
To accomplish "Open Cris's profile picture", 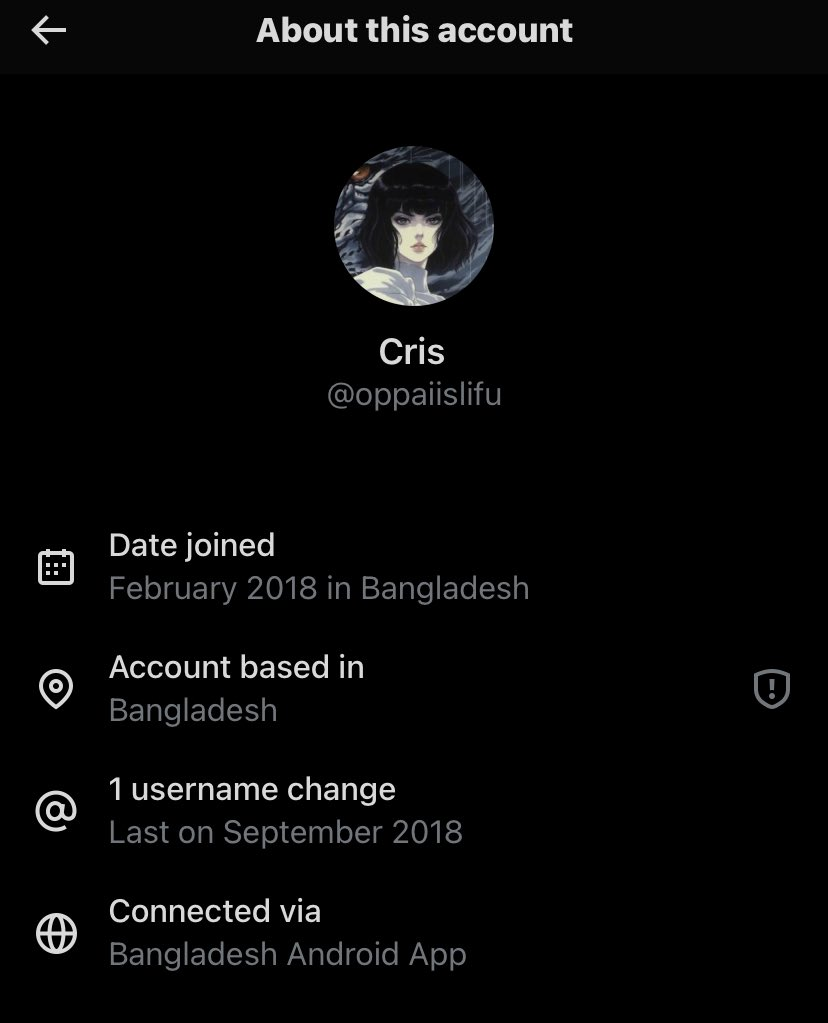I will (413, 226).
